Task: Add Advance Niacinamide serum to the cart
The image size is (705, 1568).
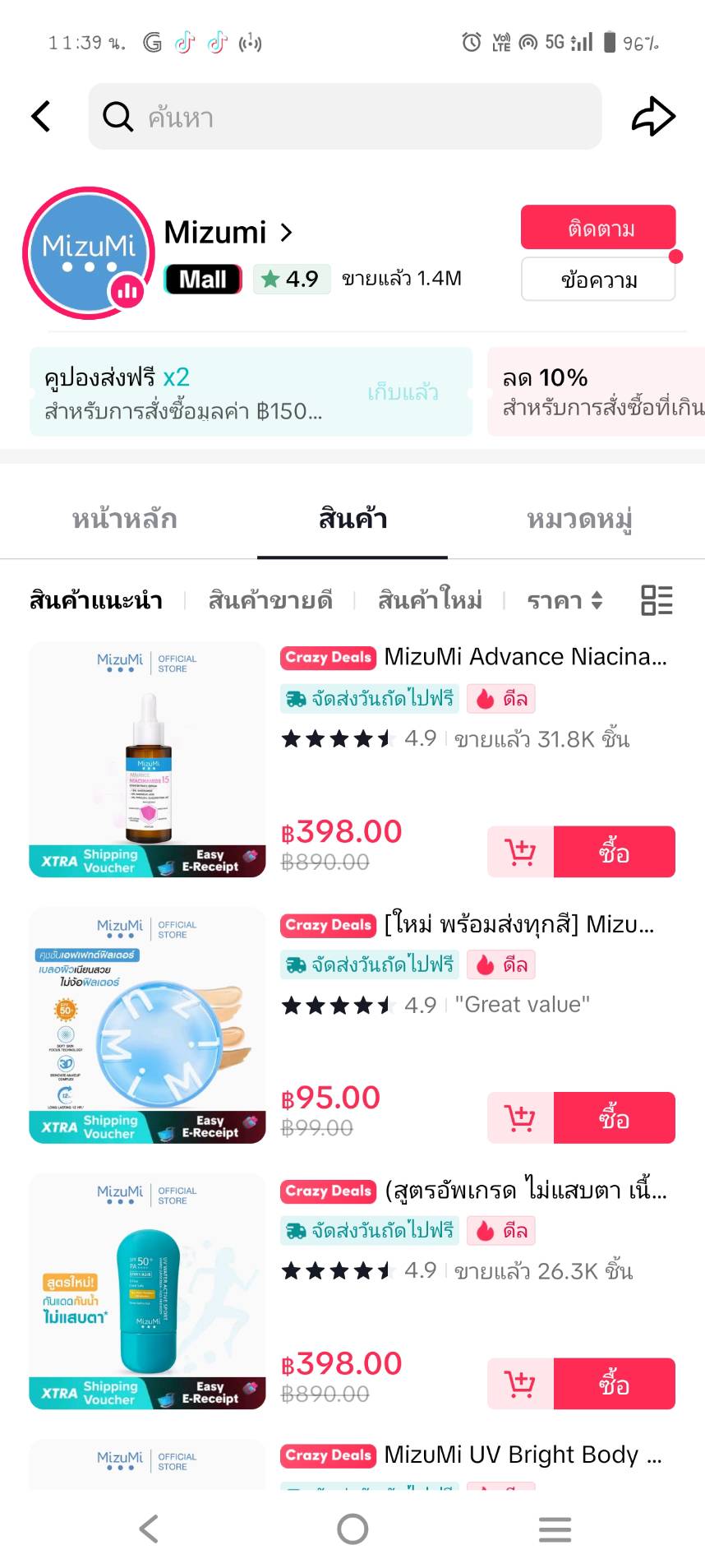Action: [520, 852]
